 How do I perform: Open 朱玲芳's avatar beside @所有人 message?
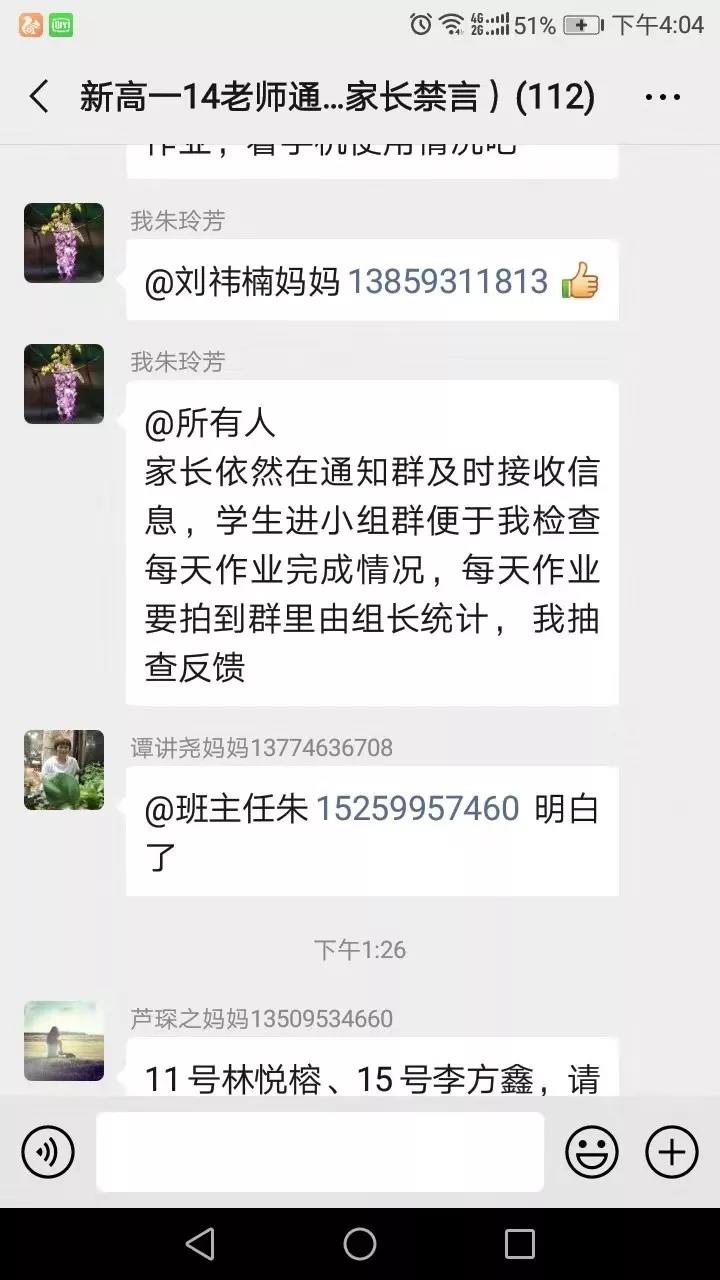click(64, 384)
